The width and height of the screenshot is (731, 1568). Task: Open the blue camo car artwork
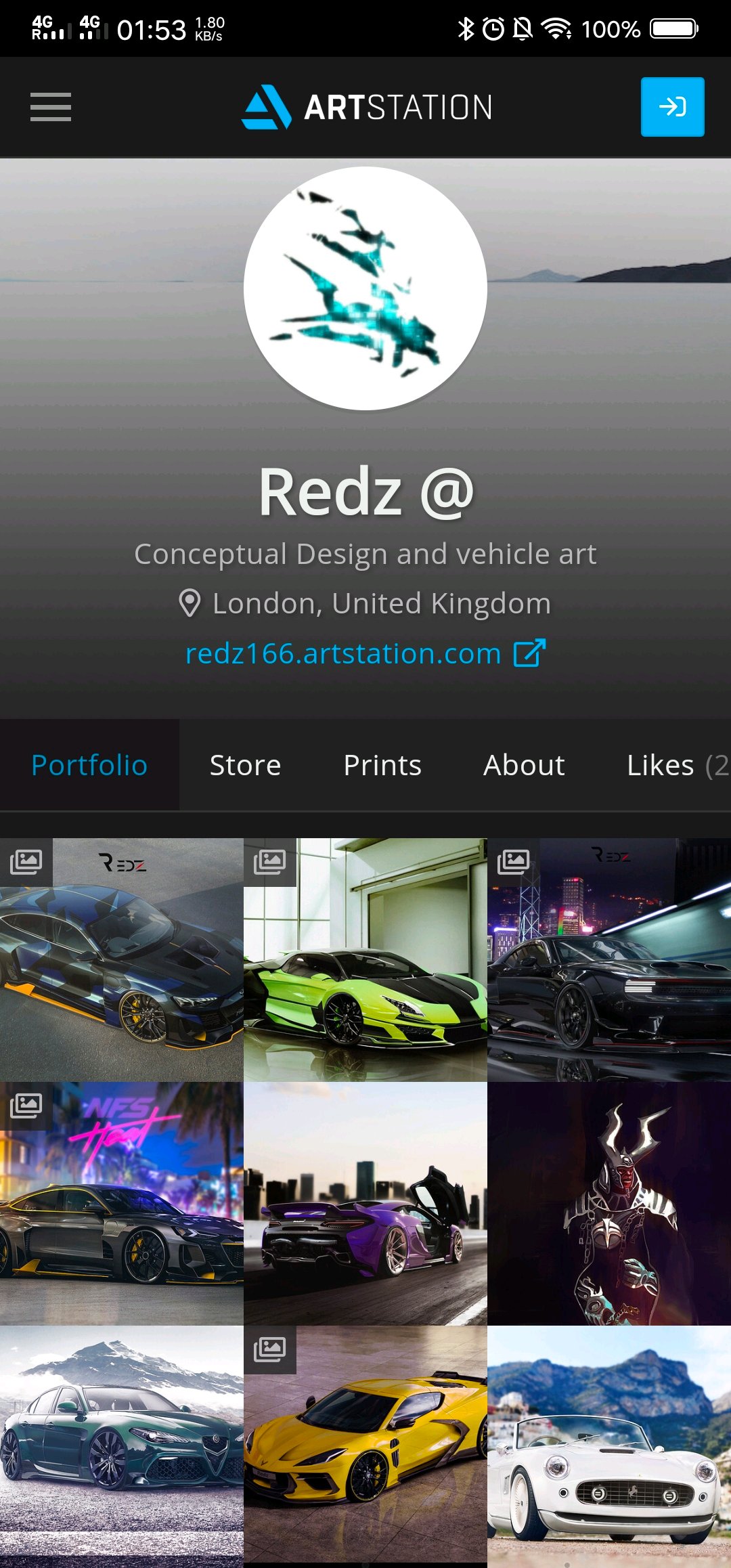[x=122, y=960]
